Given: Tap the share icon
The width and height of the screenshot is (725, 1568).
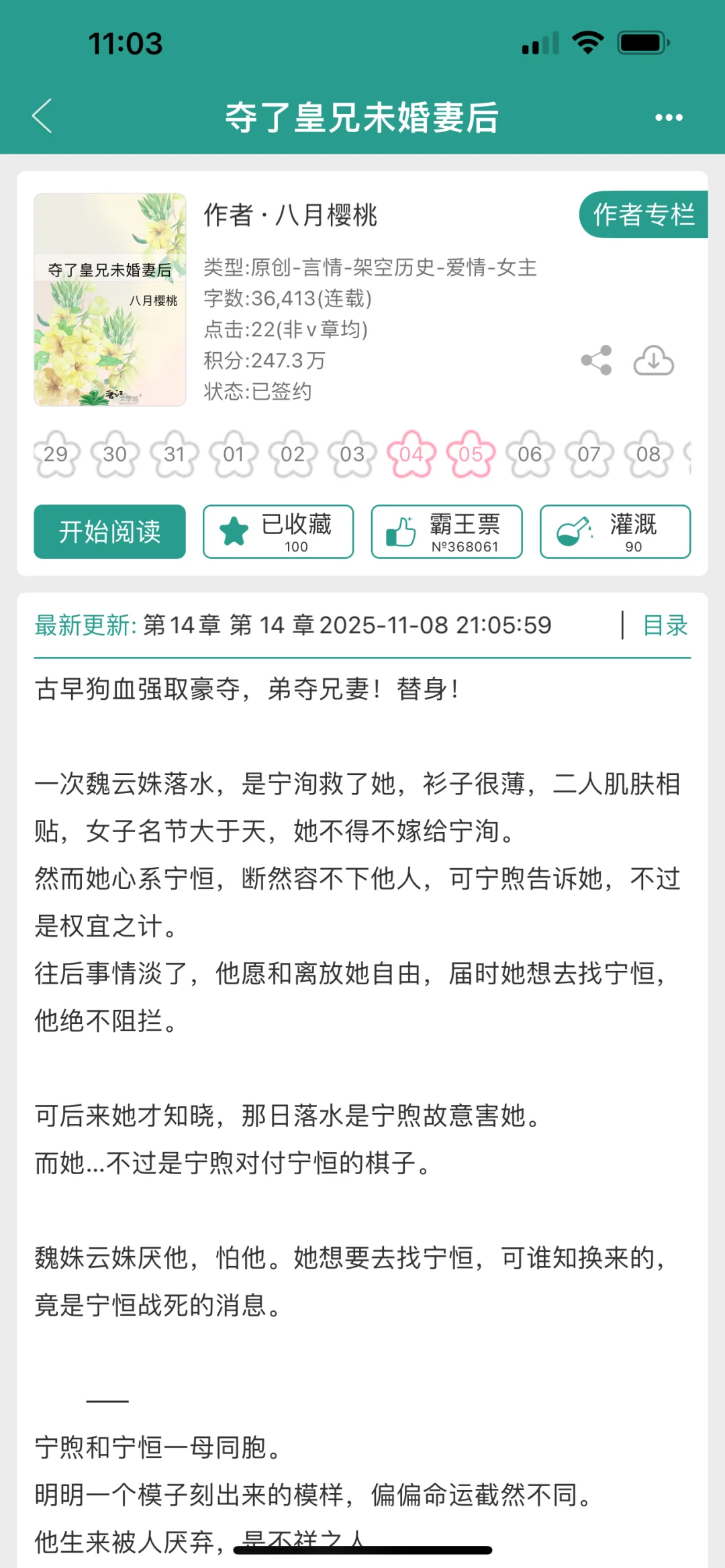Looking at the screenshot, I should pos(597,360).
